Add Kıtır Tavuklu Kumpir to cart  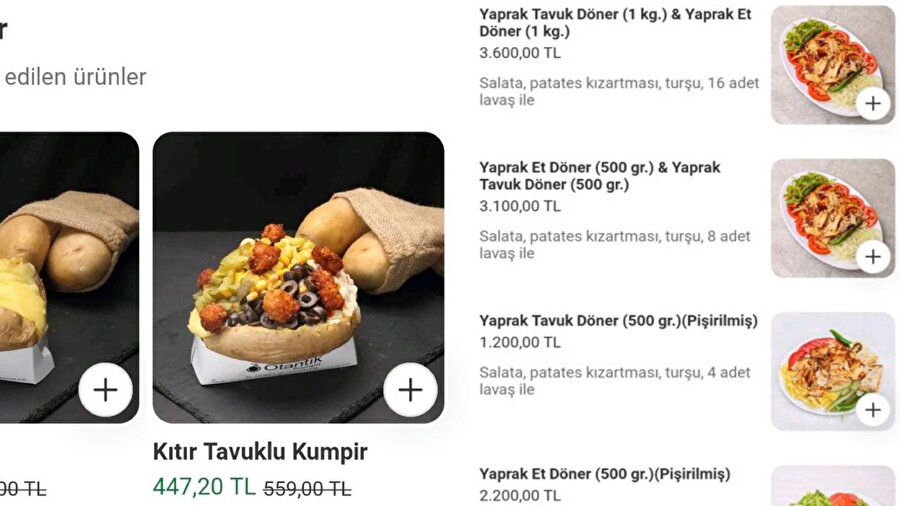pos(410,390)
